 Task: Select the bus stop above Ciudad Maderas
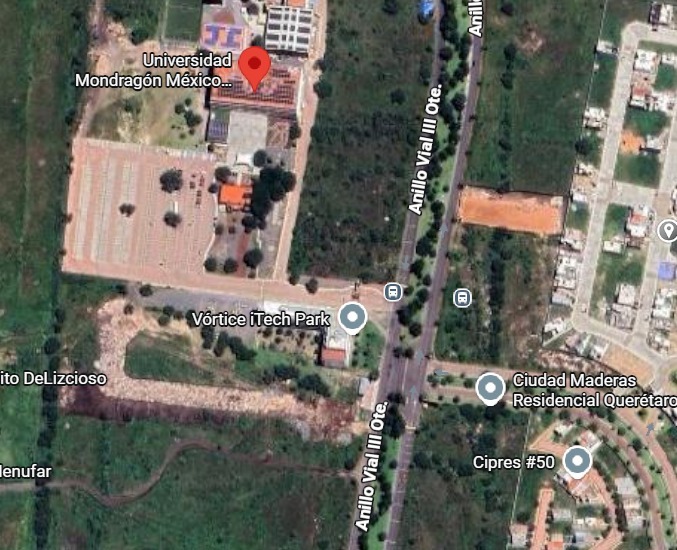pyautogui.click(x=462, y=297)
